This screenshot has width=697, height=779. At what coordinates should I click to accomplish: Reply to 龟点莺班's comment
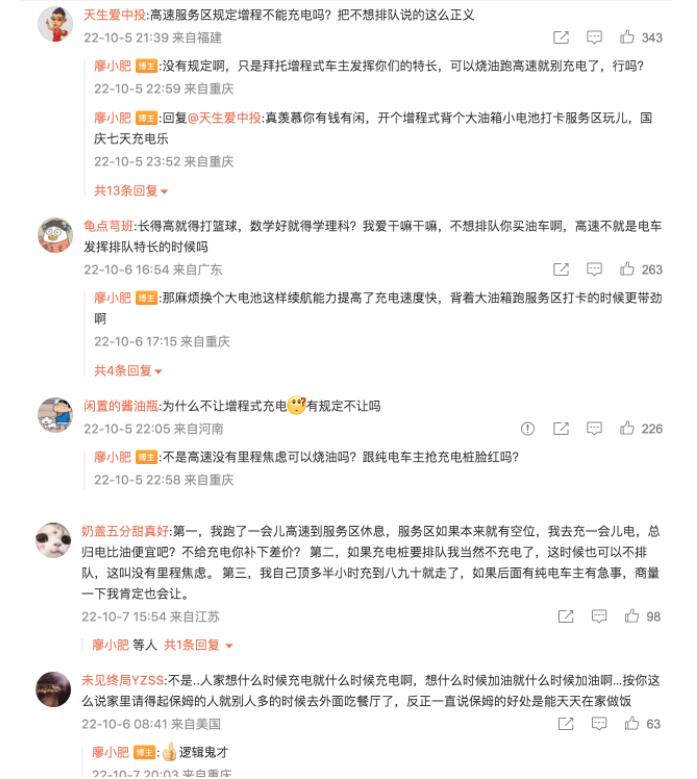[x=594, y=269]
